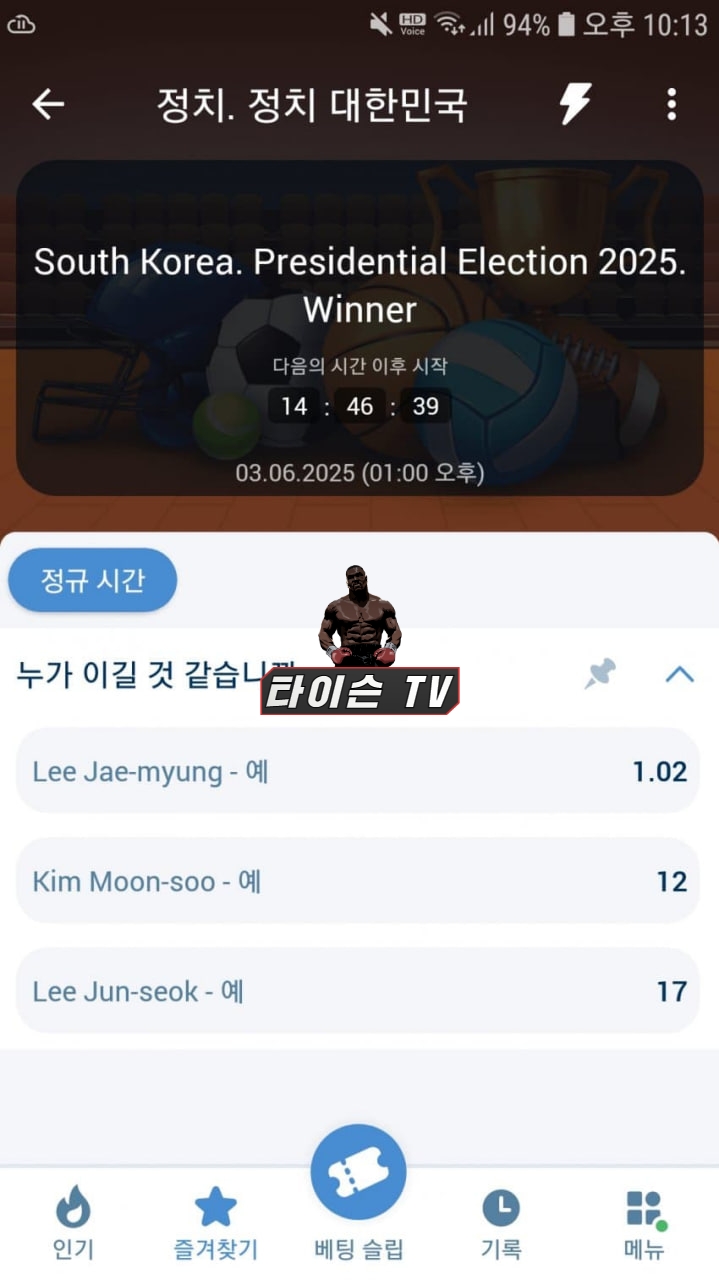This screenshot has width=719, height=1280.
Task: Pin the 누가 이길 것 같습니까 market
Action: point(600,674)
